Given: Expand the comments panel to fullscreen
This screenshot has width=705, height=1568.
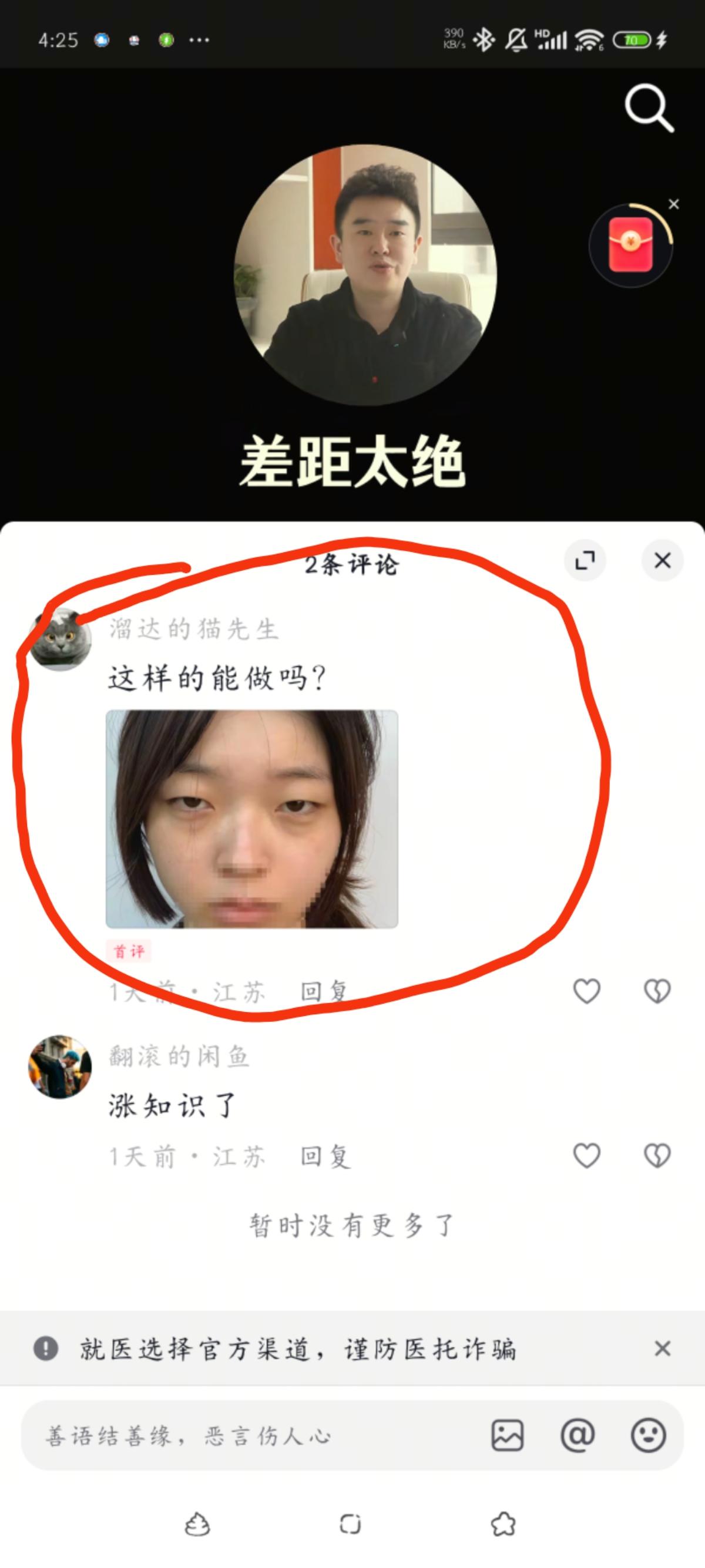Looking at the screenshot, I should click(585, 560).
